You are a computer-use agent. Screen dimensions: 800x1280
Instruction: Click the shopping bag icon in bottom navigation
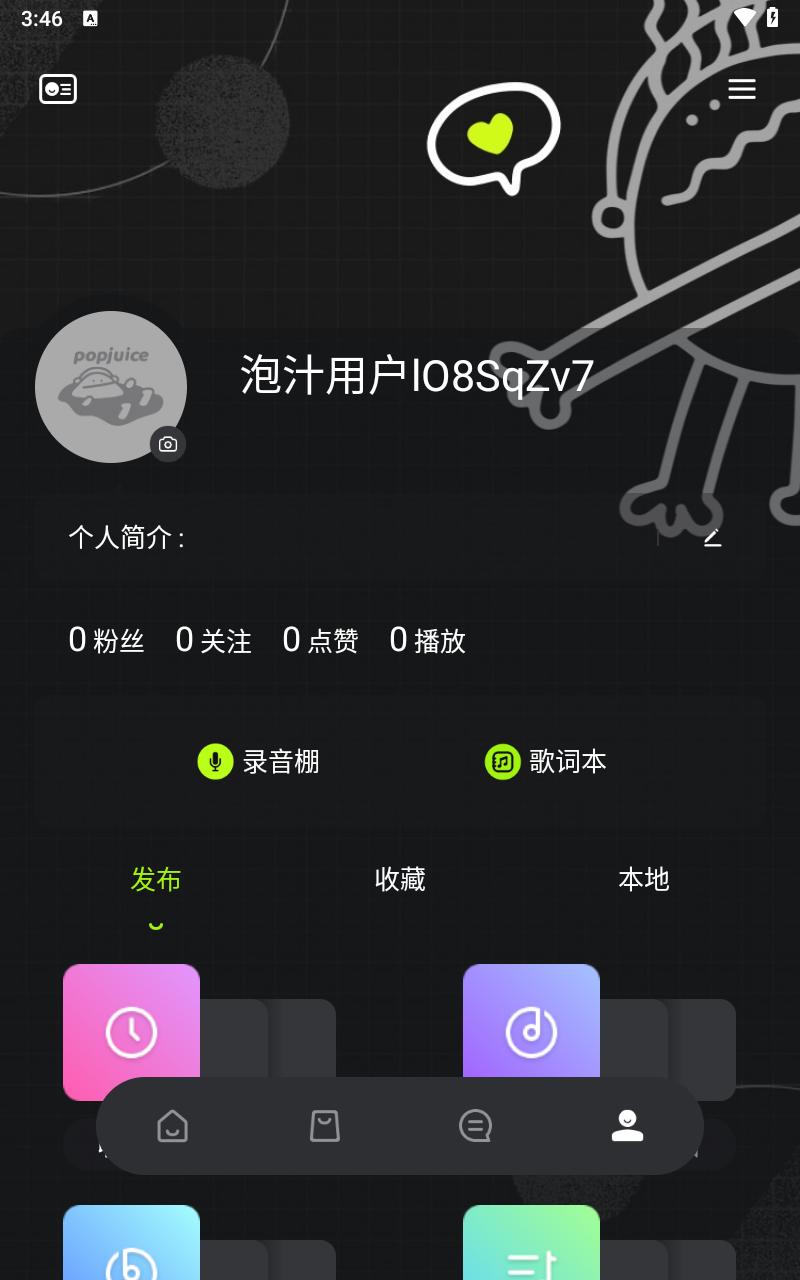coord(323,1126)
